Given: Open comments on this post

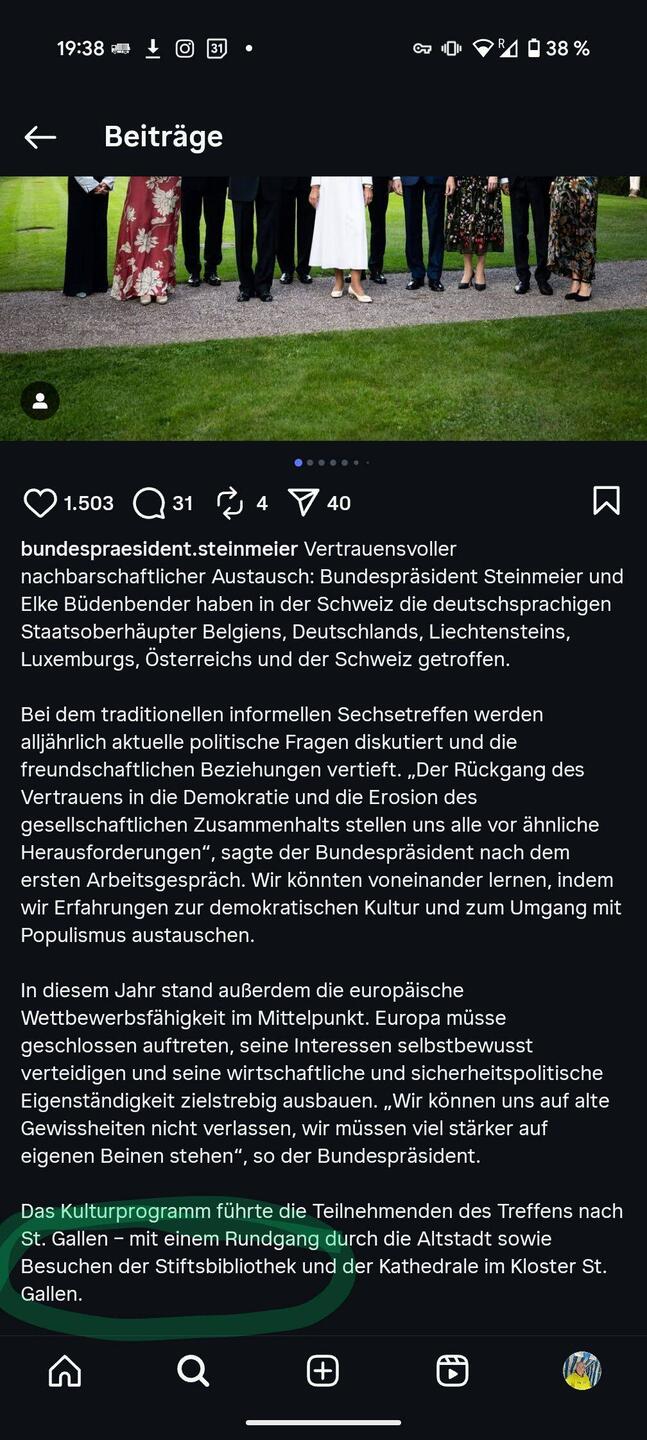Looking at the screenshot, I should click(149, 503).
